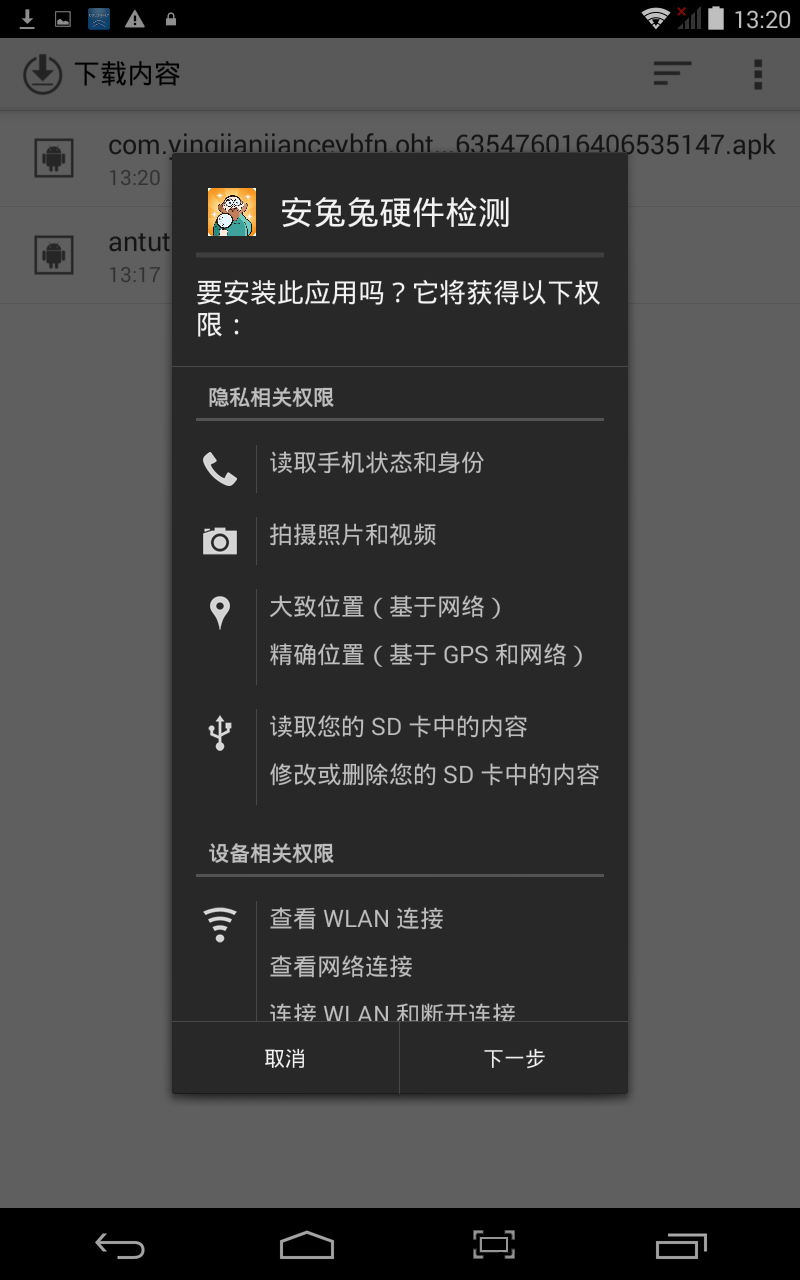Image resolution: width=800 pixels, height=1280 pixels.
Task: Tap the location pin icon for 大致位置
Action: [221, 610]
